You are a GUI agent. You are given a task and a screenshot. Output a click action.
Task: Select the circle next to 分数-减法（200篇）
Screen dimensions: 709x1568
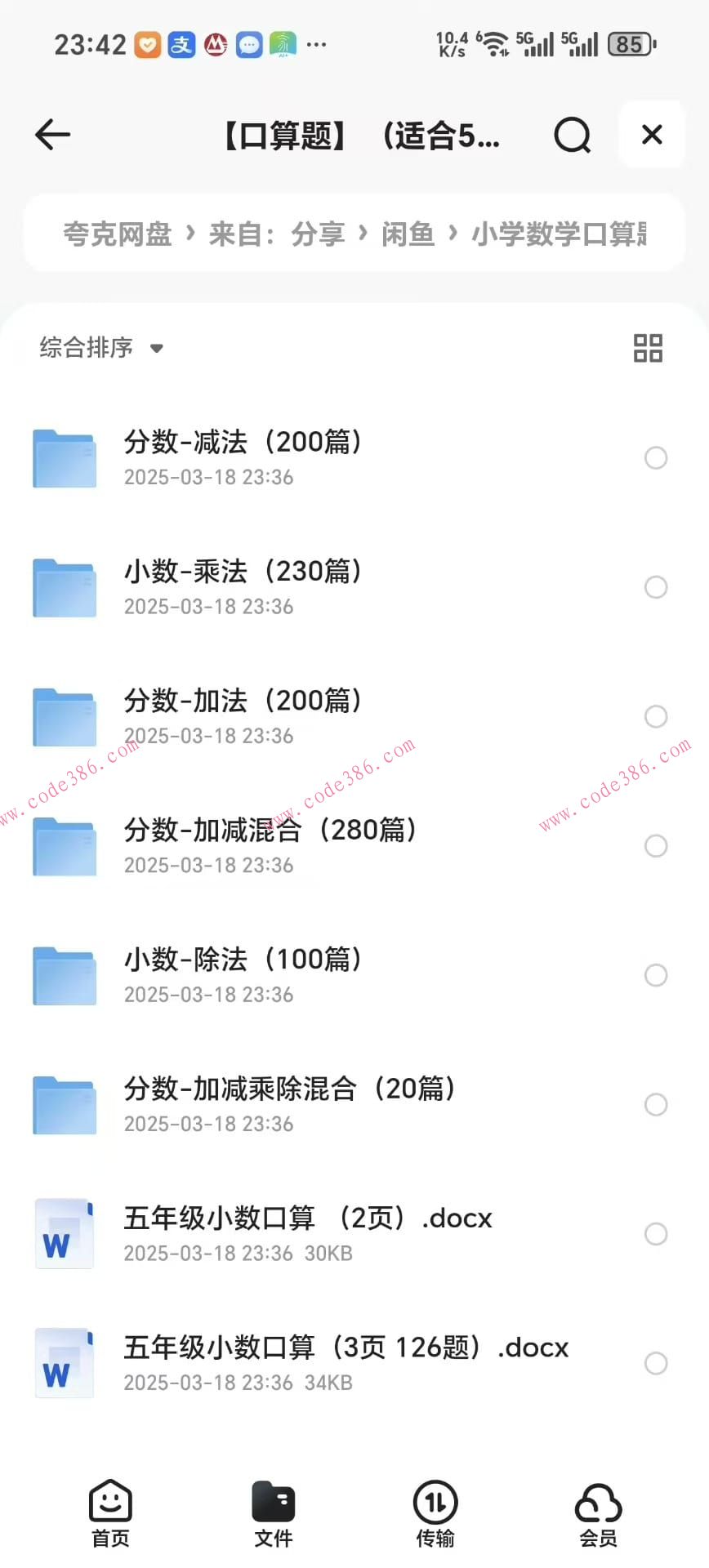(656, 458)
